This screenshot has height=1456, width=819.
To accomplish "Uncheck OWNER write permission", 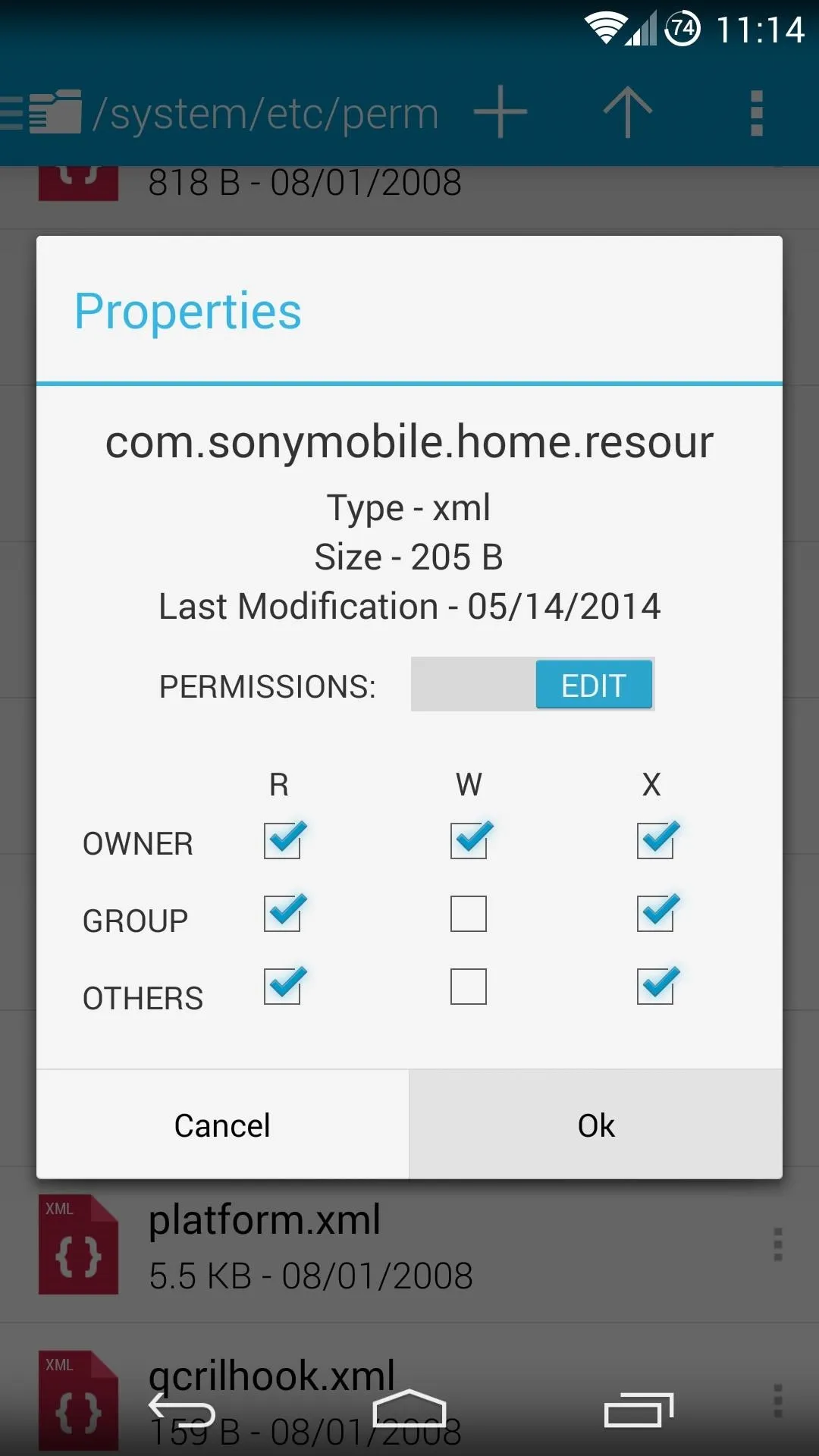I will 469,840.
